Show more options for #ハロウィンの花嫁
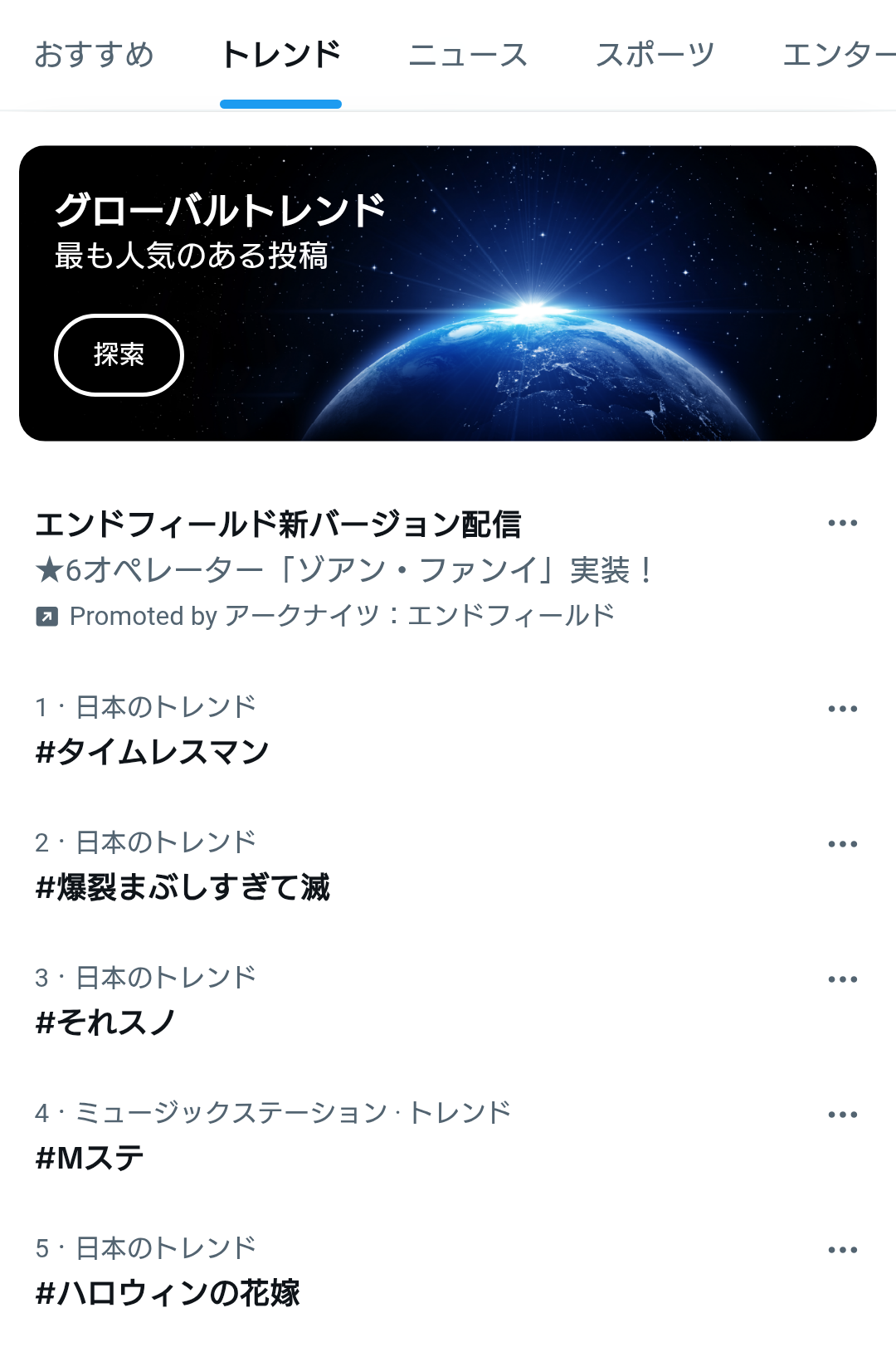The image size is (896, 1347). (x=842, y=1250)
